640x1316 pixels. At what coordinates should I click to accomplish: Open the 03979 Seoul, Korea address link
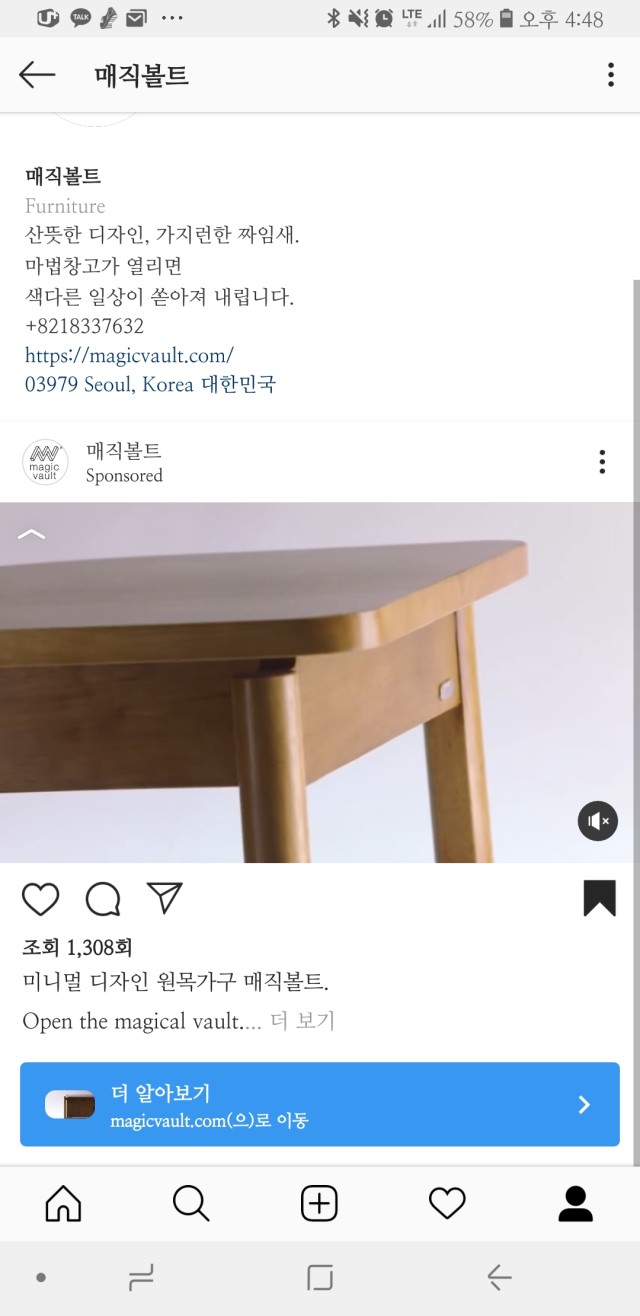[x=150, y=384]
